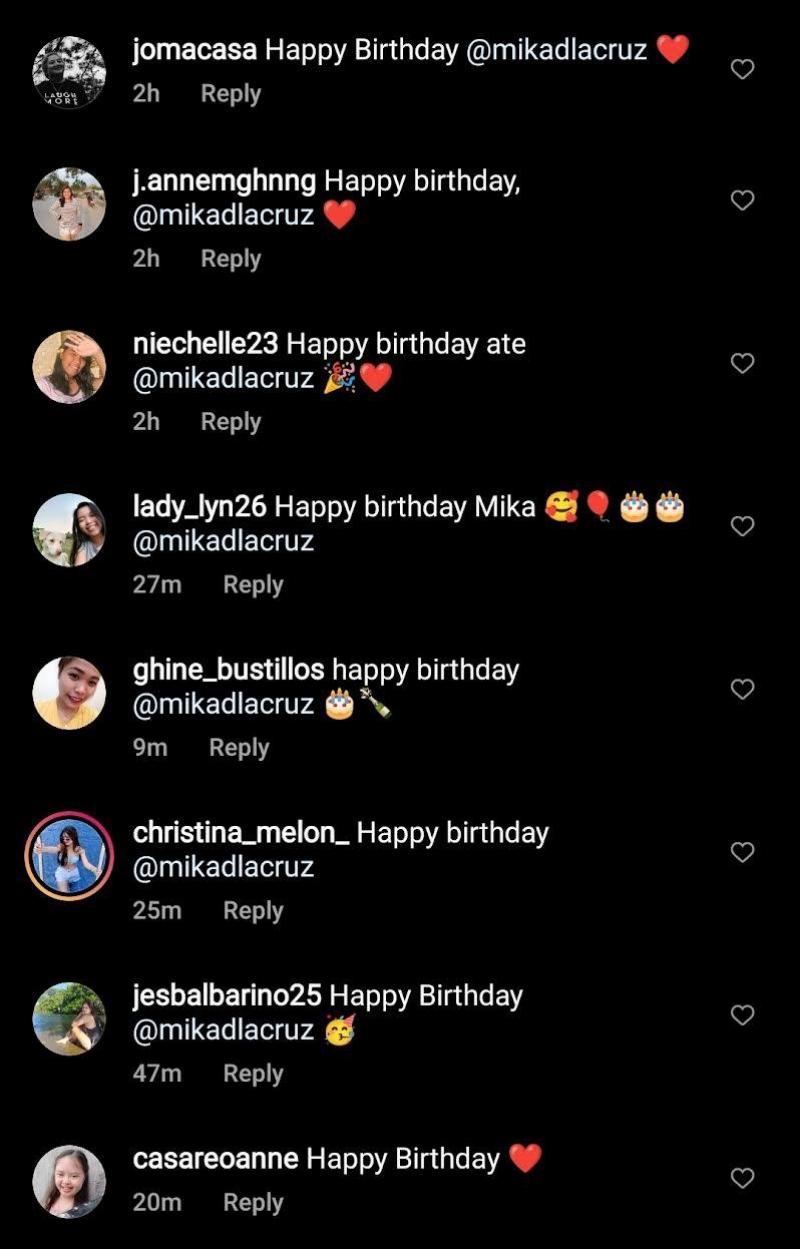View lady_lyn26's profile picture
Screen dimensions: 800x1249
[x=69, y=530]
